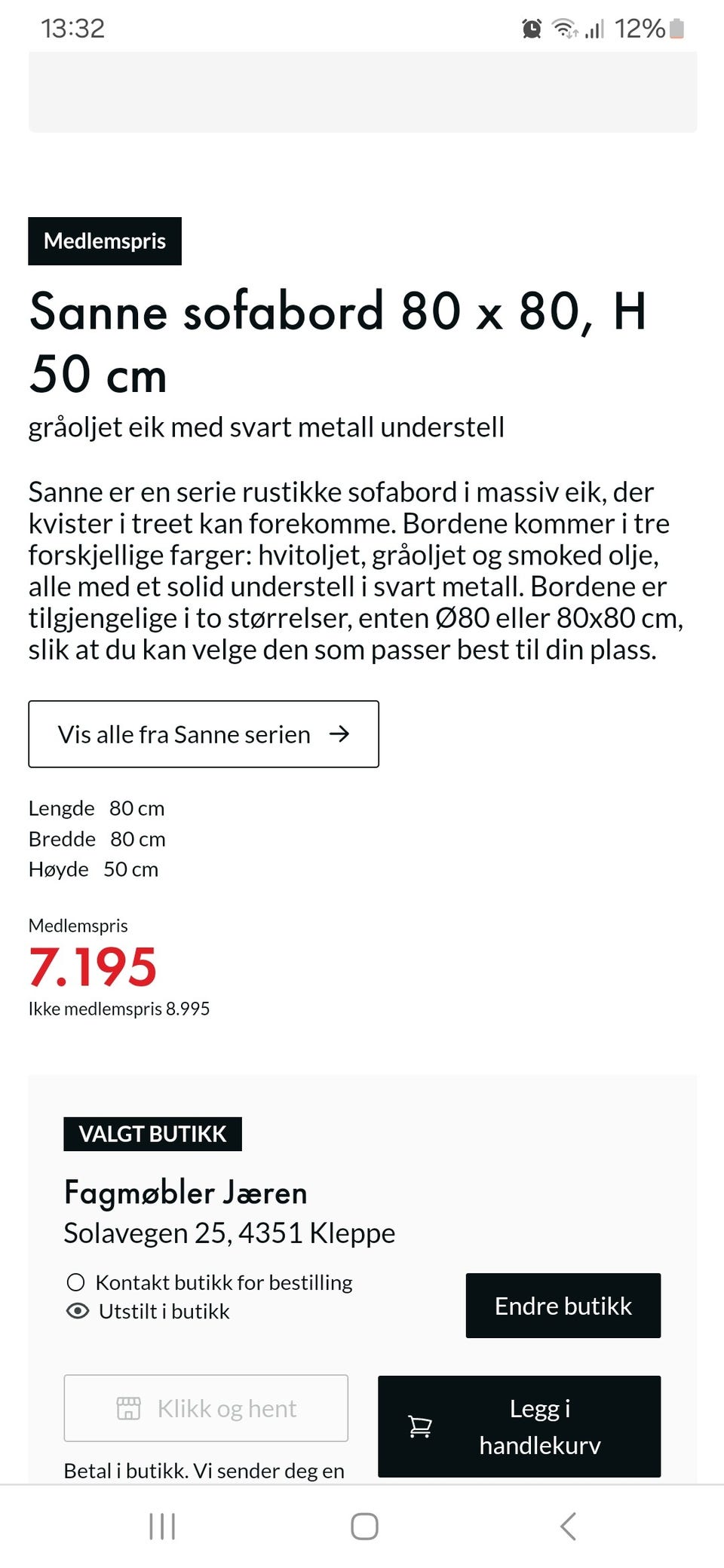Expand the Sanne series with Vis alle fra Sanne serien
724x1568 pixels.
pos(203,734)
